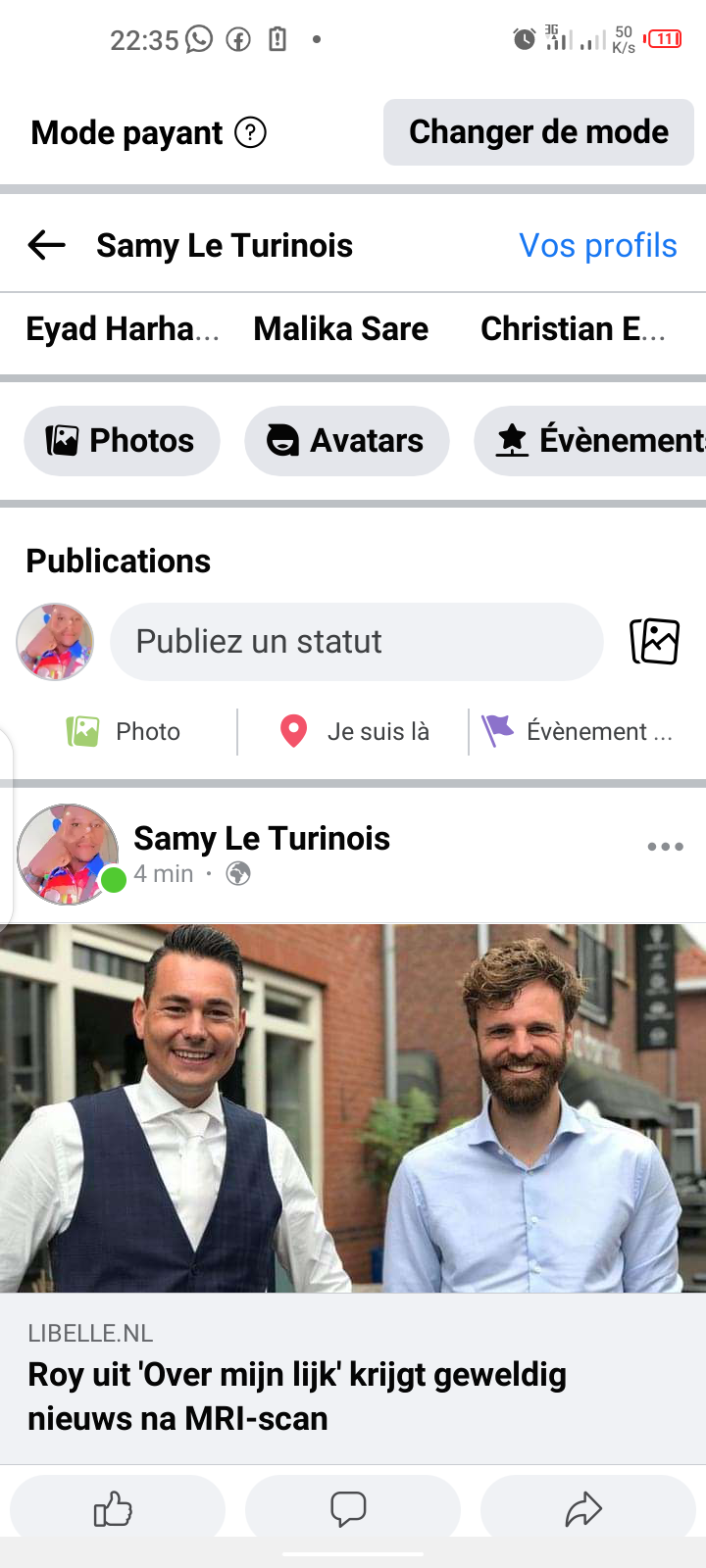Open the gallery icon beside status field
This screenshot has height=1568, width=706.
click(654, 642)
